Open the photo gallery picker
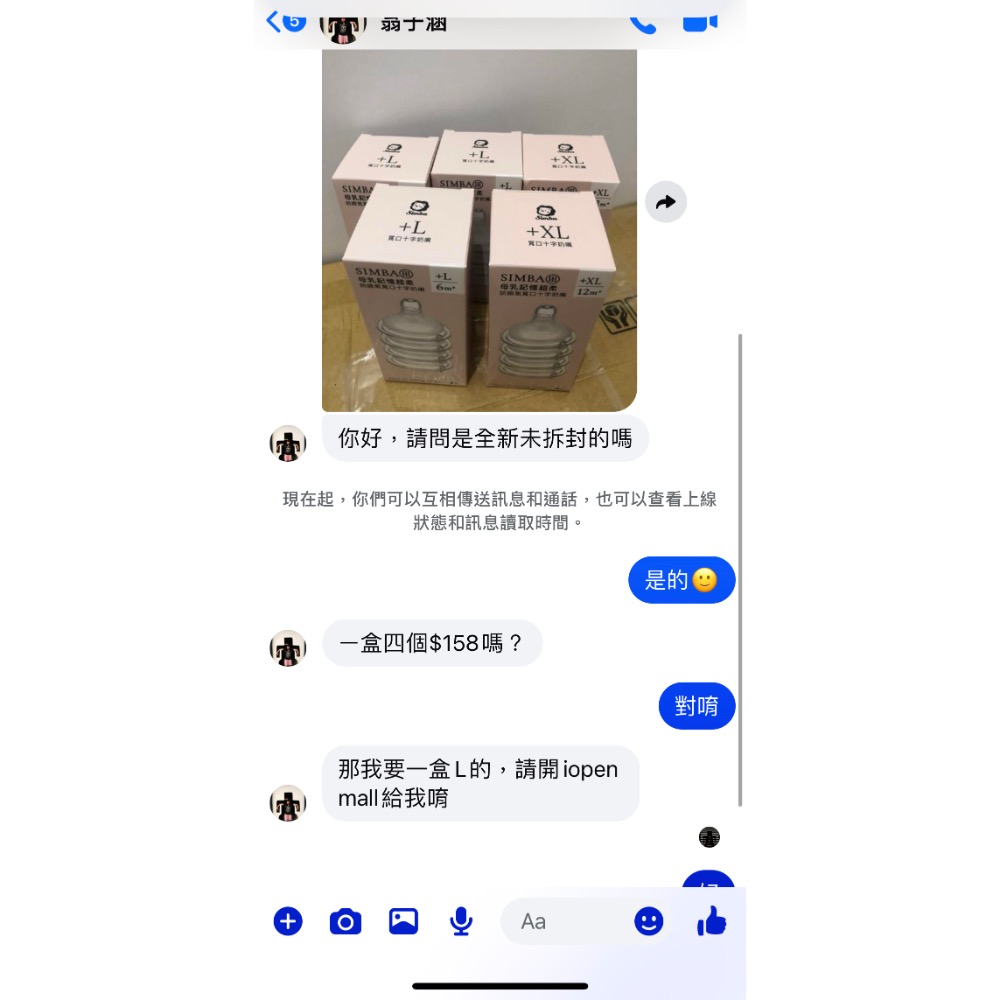Screen dimensions: 1000x1000 (x=403, y=921)
